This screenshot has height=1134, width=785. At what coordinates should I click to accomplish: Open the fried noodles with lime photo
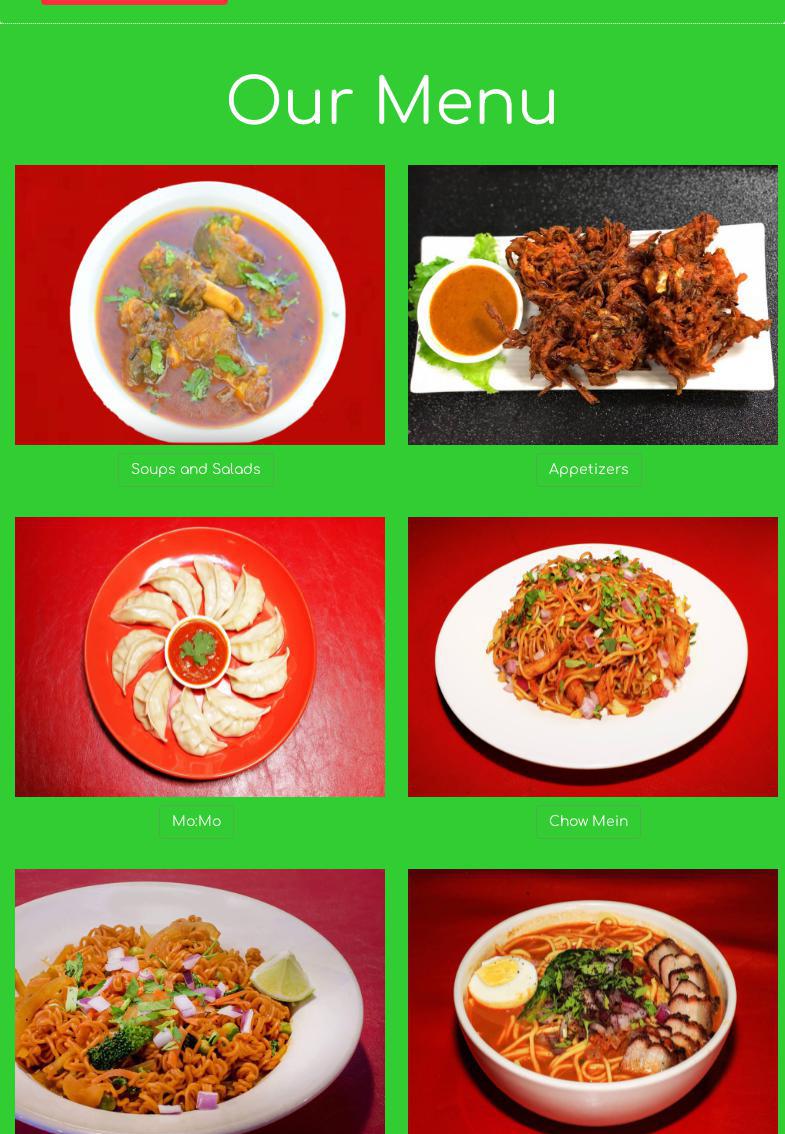point(200,1001)
